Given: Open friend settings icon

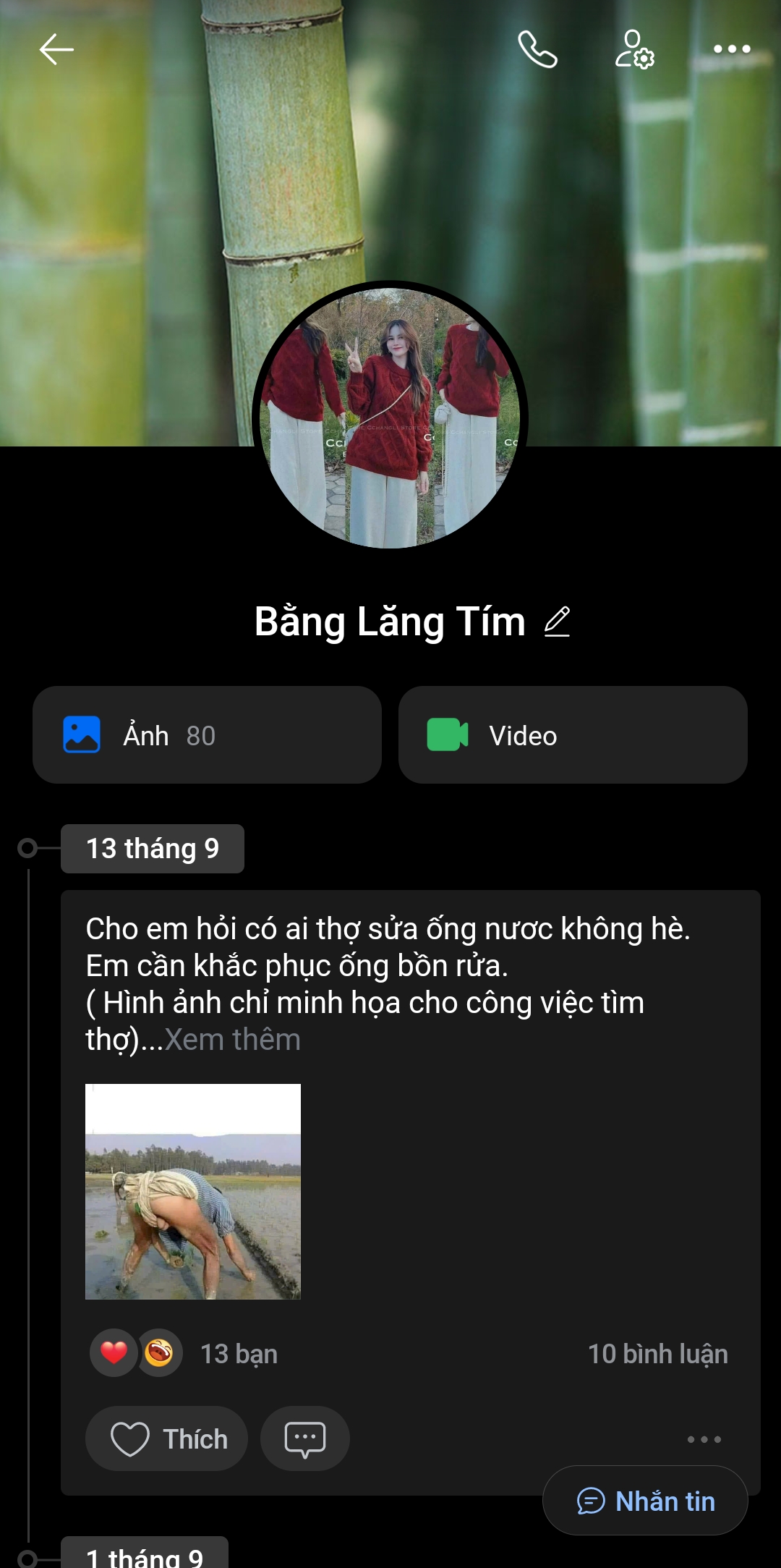Looking at the screenshot, I should 634,50.
